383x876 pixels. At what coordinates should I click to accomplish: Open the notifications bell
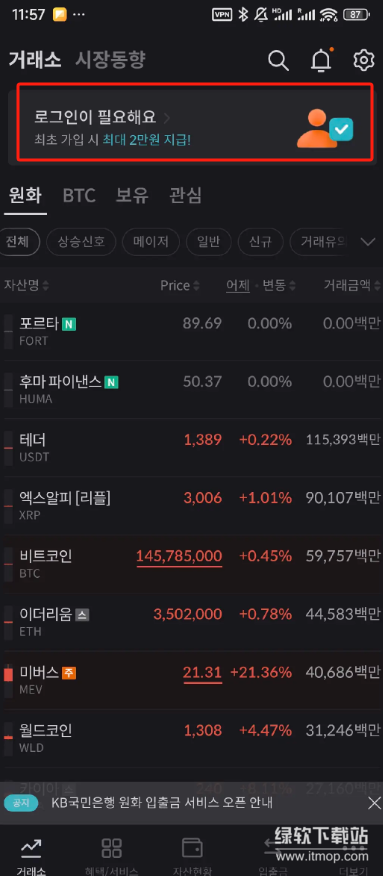pos(321,60)
